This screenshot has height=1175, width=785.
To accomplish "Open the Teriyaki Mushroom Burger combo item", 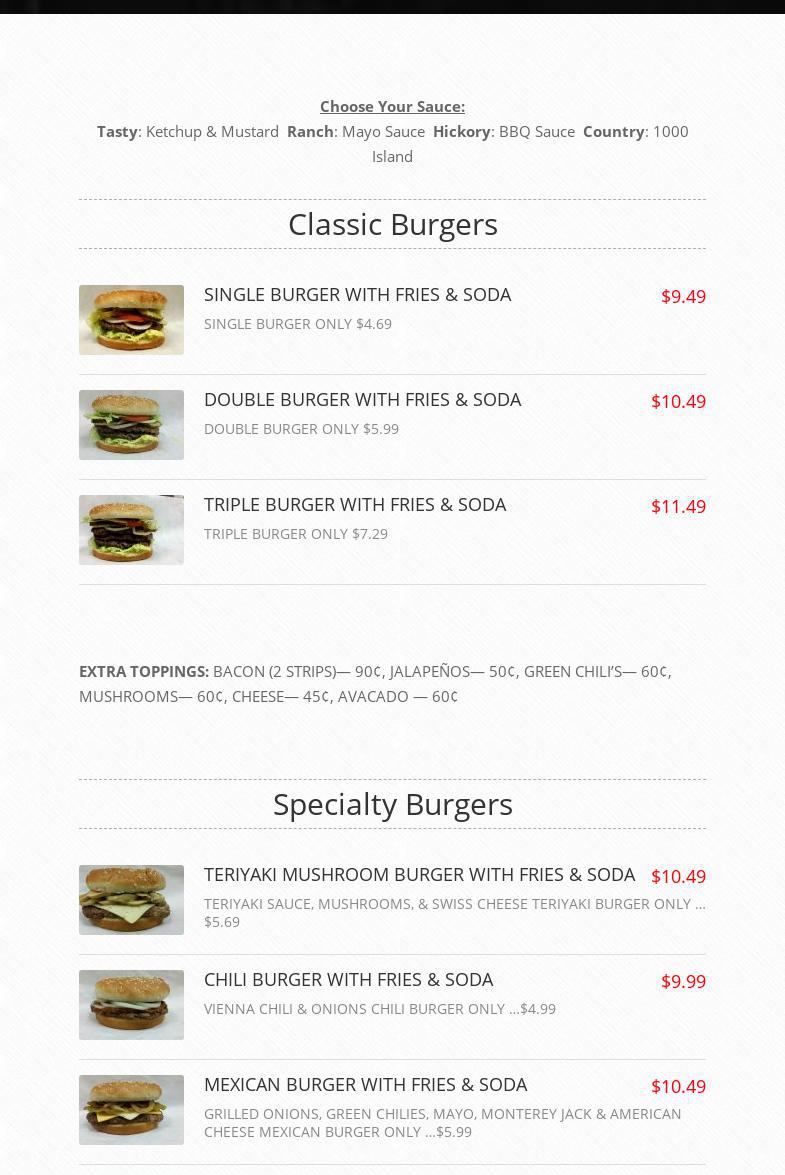I will tap(419, 875).
